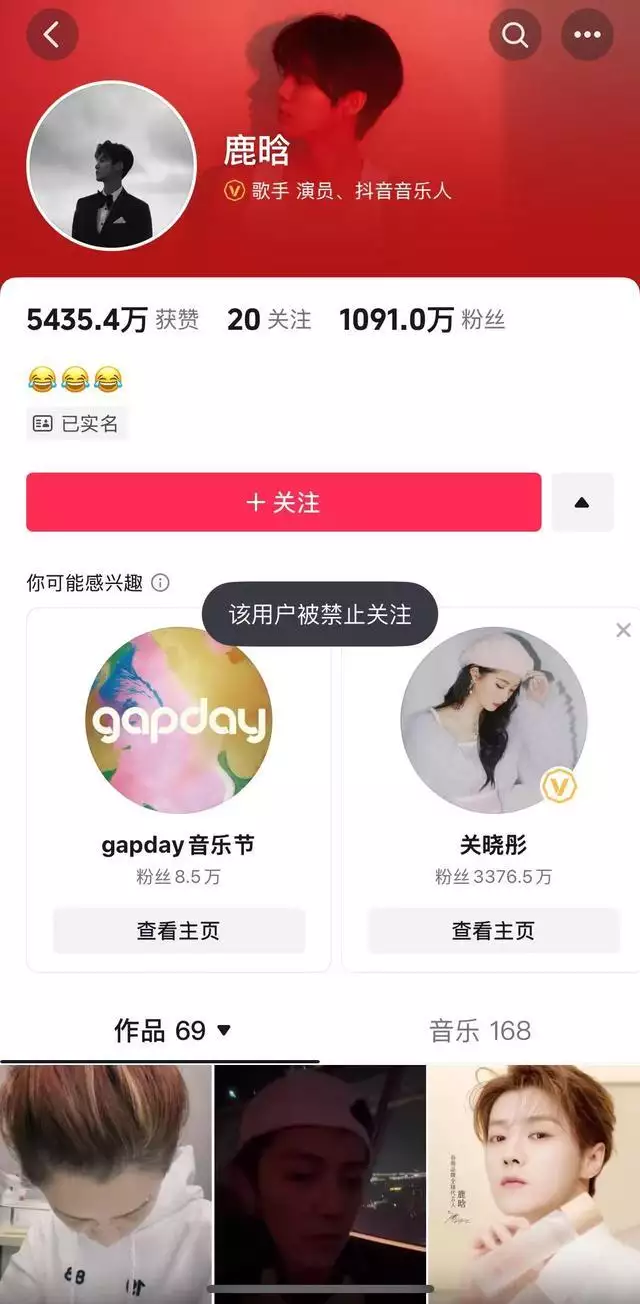View gapday音乐节 homepage via 查看主页

coord(179,931)
